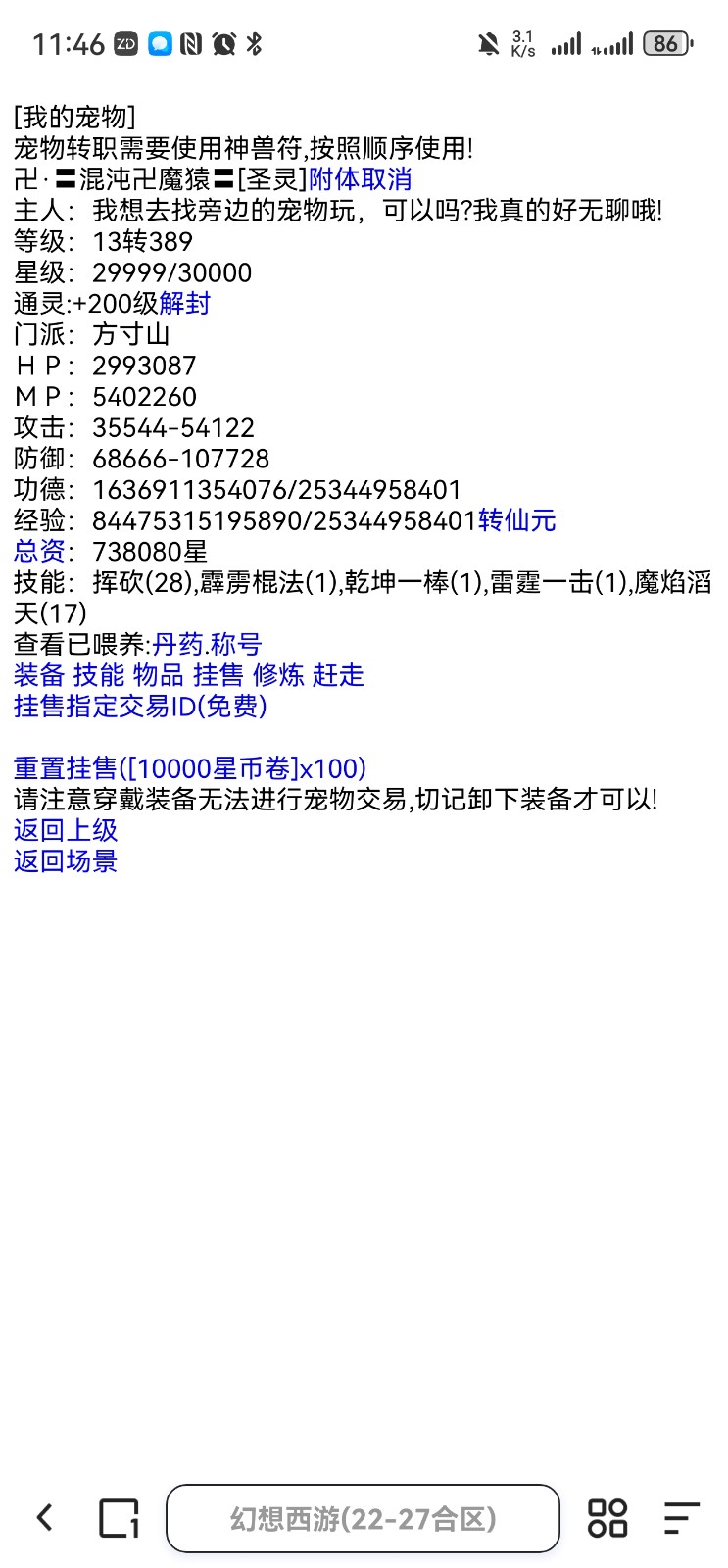Tap 重置挂售 with 10000星币卷

coord(190,769)
